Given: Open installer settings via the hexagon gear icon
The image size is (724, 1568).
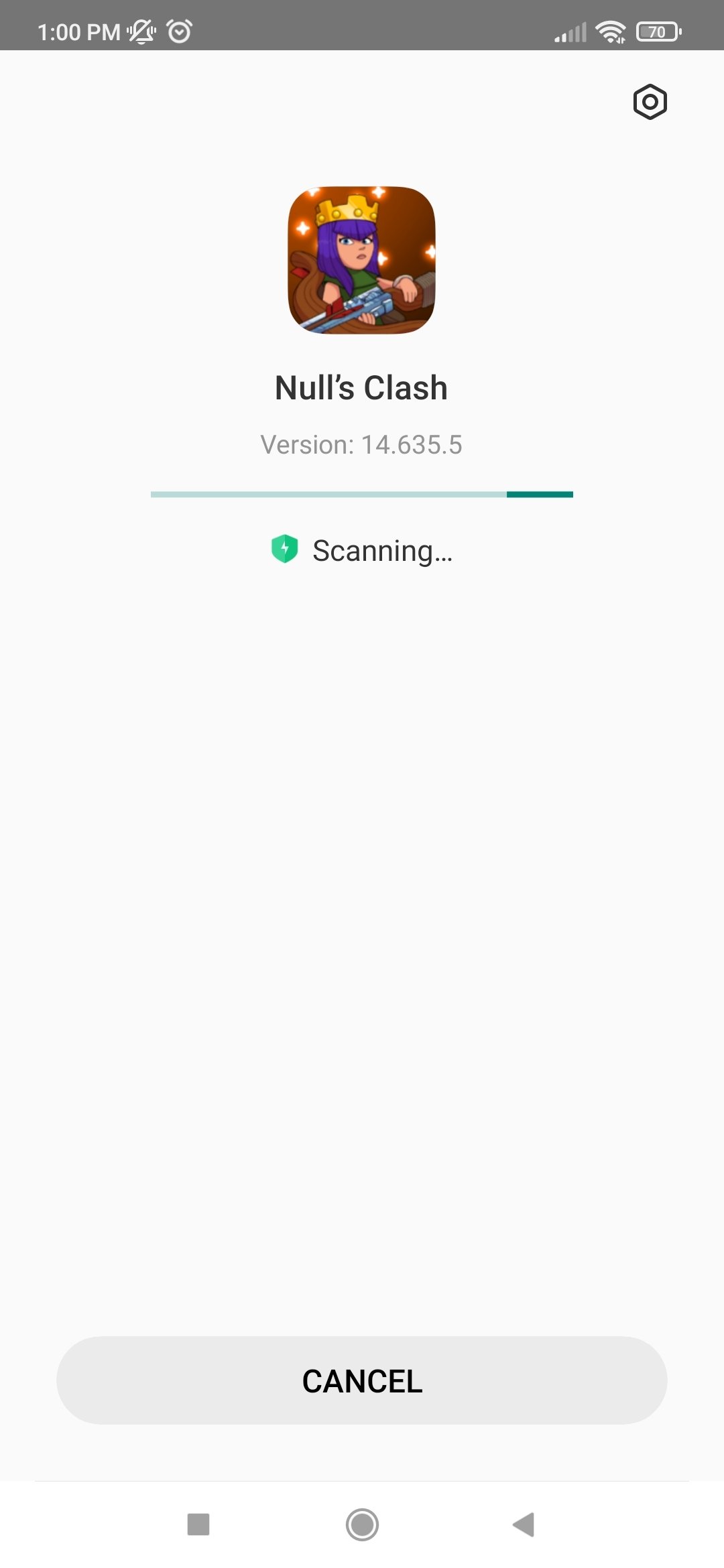Looking at the screenshot, I should pyautogui.click(x=650, y=102).
